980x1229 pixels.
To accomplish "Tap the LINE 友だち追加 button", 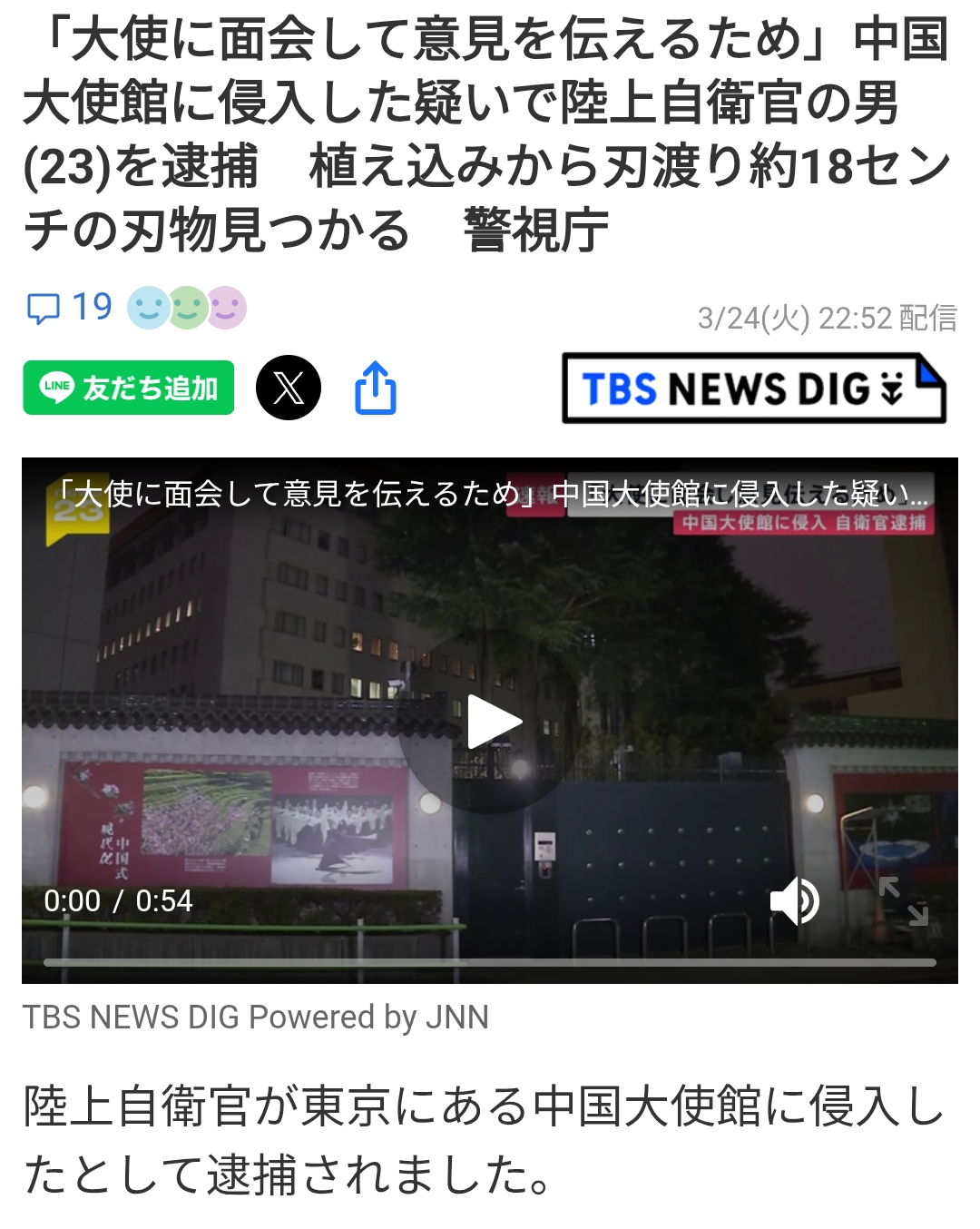I will coord(129,388).
